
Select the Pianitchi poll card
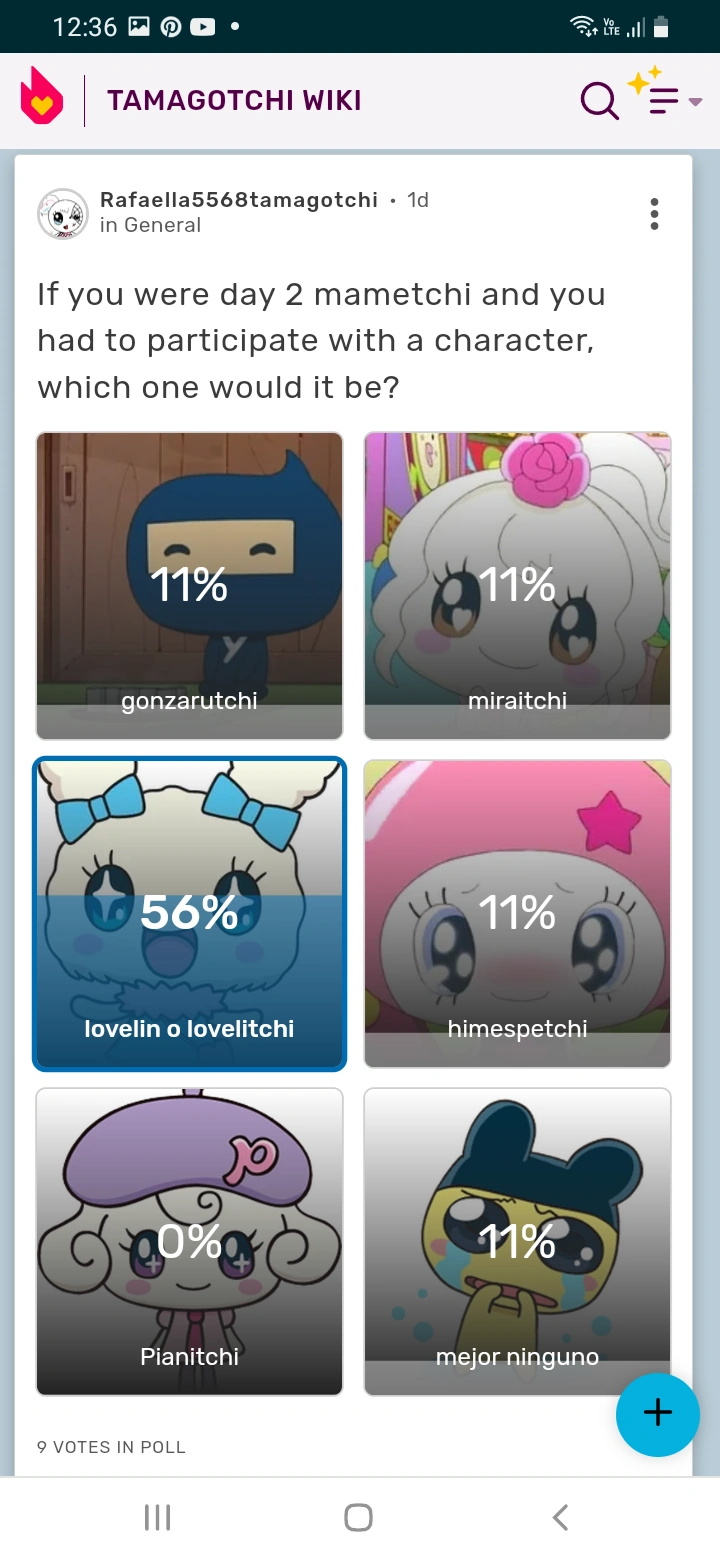190,1241
